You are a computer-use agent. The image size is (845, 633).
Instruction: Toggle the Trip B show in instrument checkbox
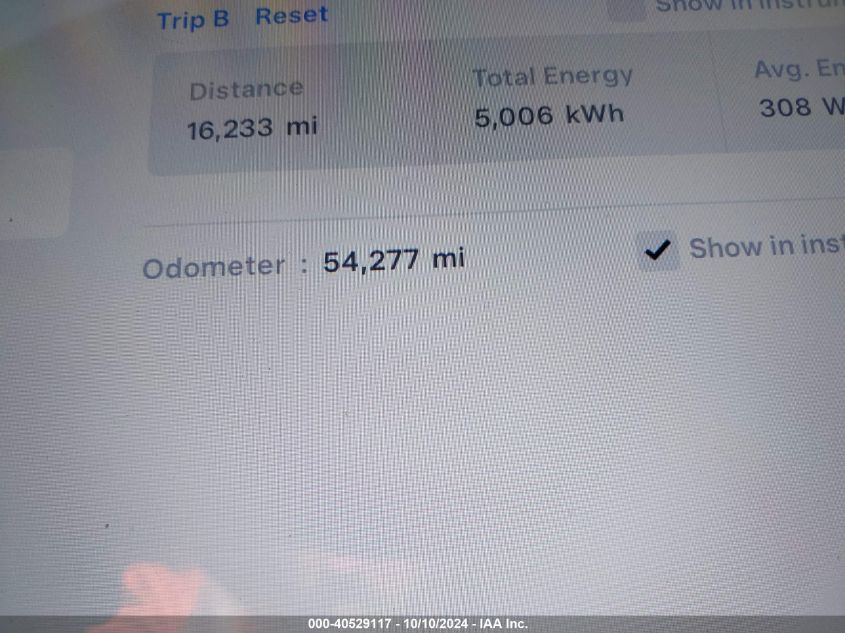coord(627,8)
